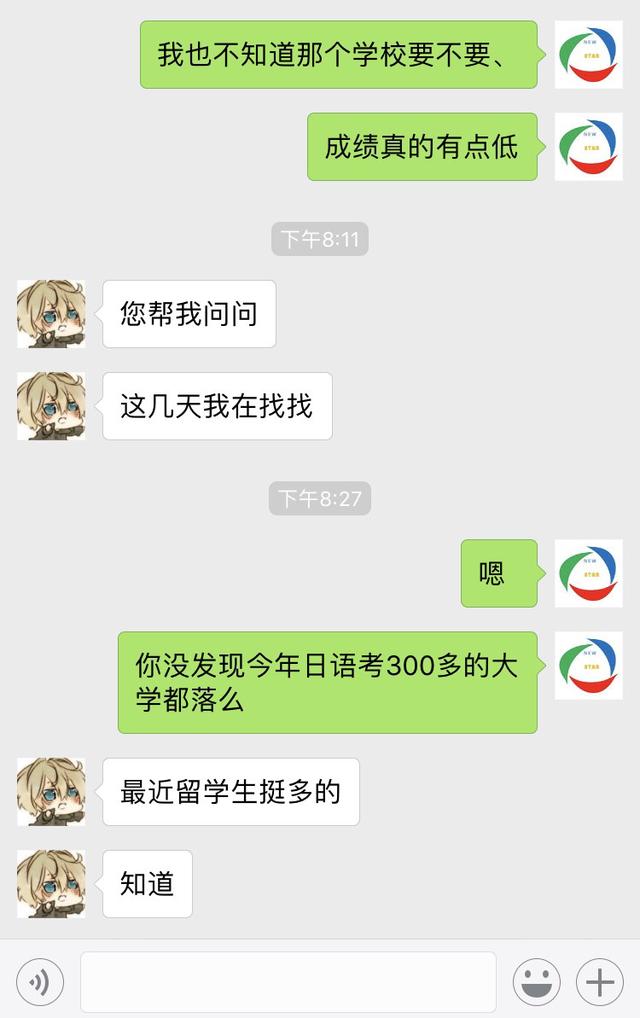Tap the sender avatar beside 成绩真的有点低

[x=589, y=147]
